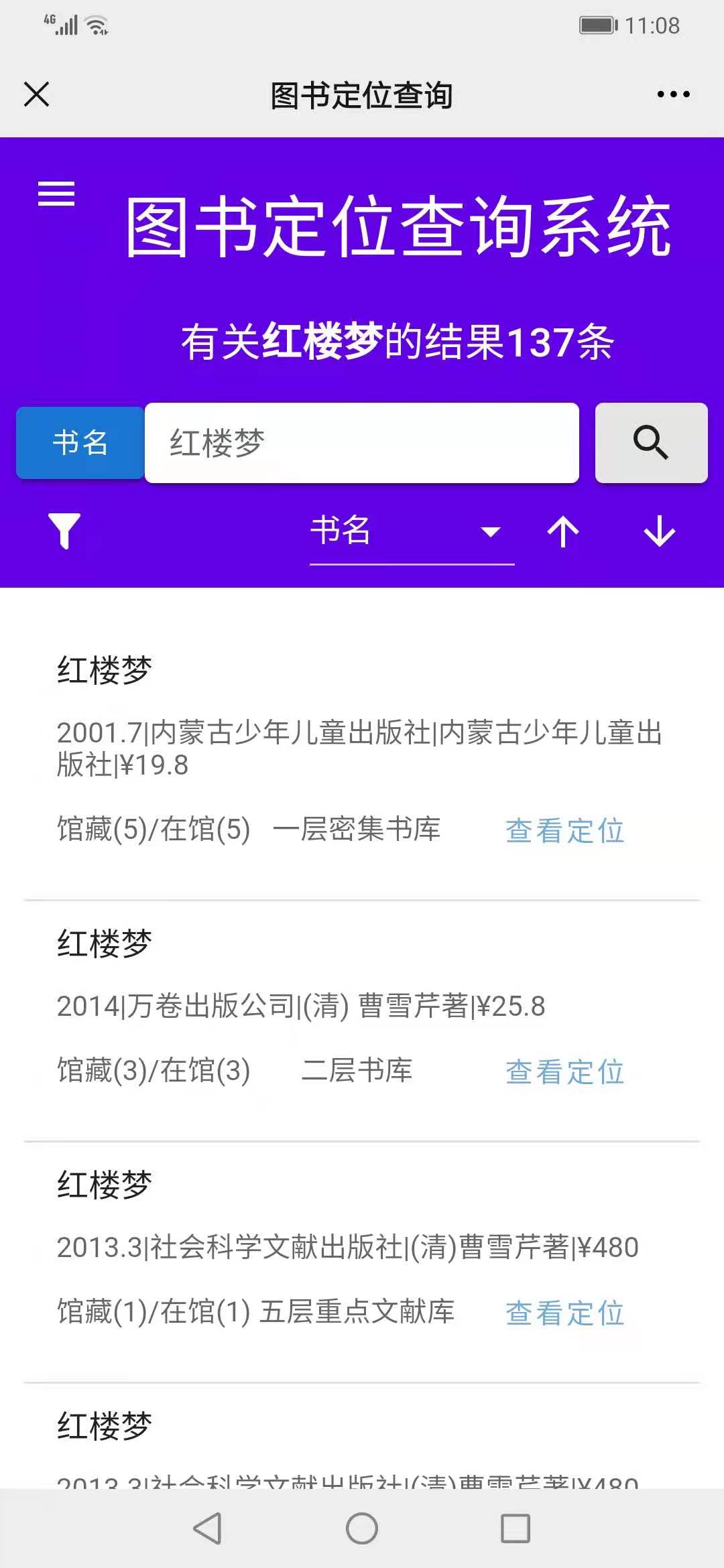Screen dimensions: 724x1568
Task: Open the three-dot overflow menu
Action: point(673,94)
